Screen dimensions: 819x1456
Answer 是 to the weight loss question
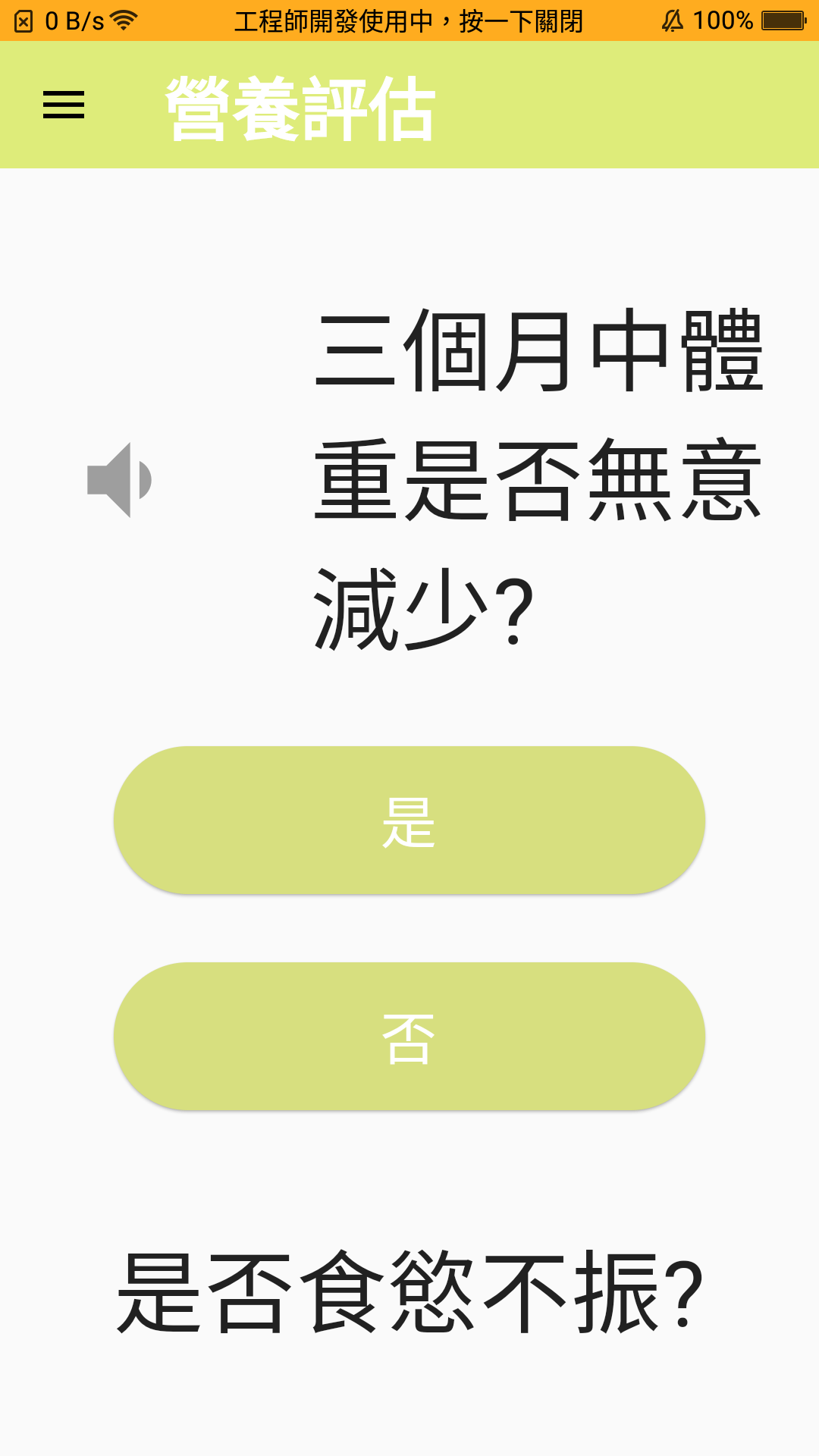[x=409, y=821]
